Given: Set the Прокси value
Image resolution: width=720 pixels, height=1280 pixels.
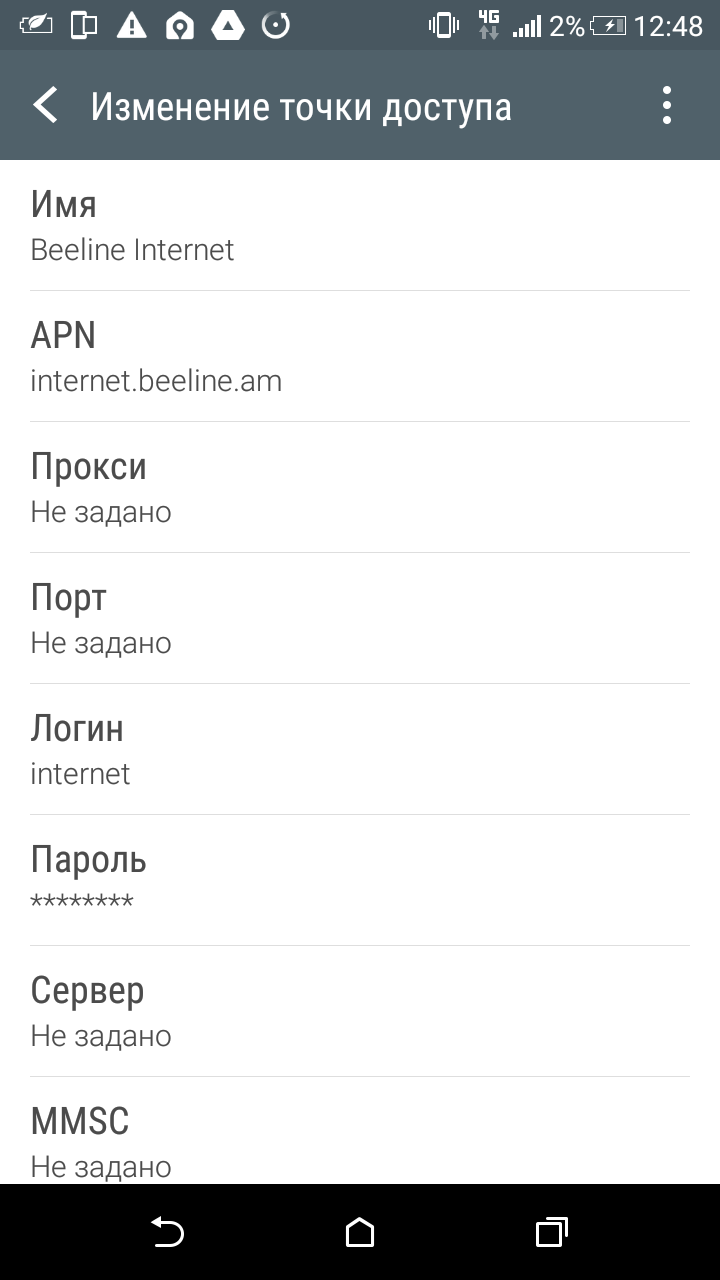Looking at the screenshot, I should (x=360, y=488).
